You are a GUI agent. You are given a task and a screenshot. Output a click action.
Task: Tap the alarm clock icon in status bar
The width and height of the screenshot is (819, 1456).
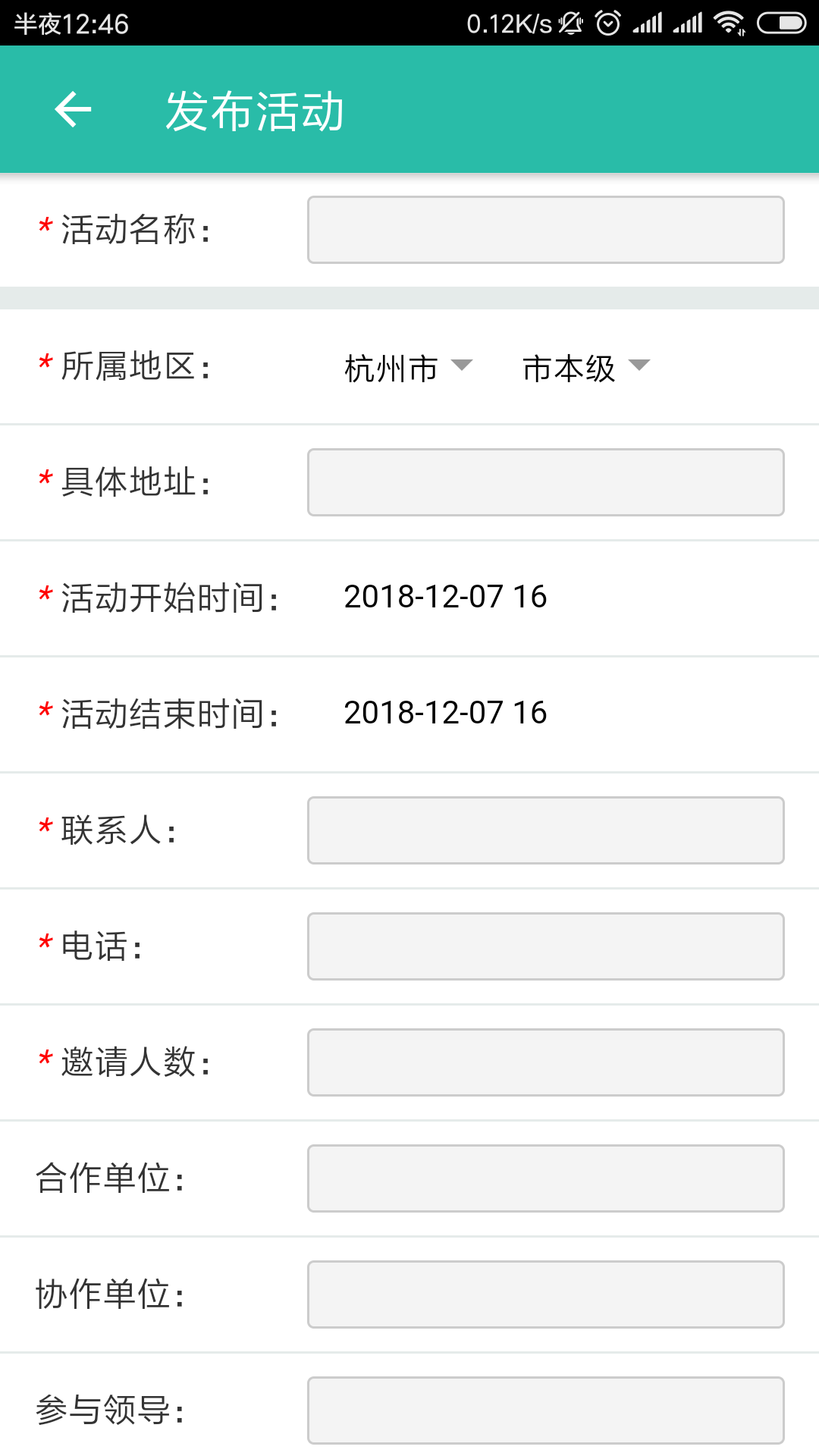click(x=608, y=23)
